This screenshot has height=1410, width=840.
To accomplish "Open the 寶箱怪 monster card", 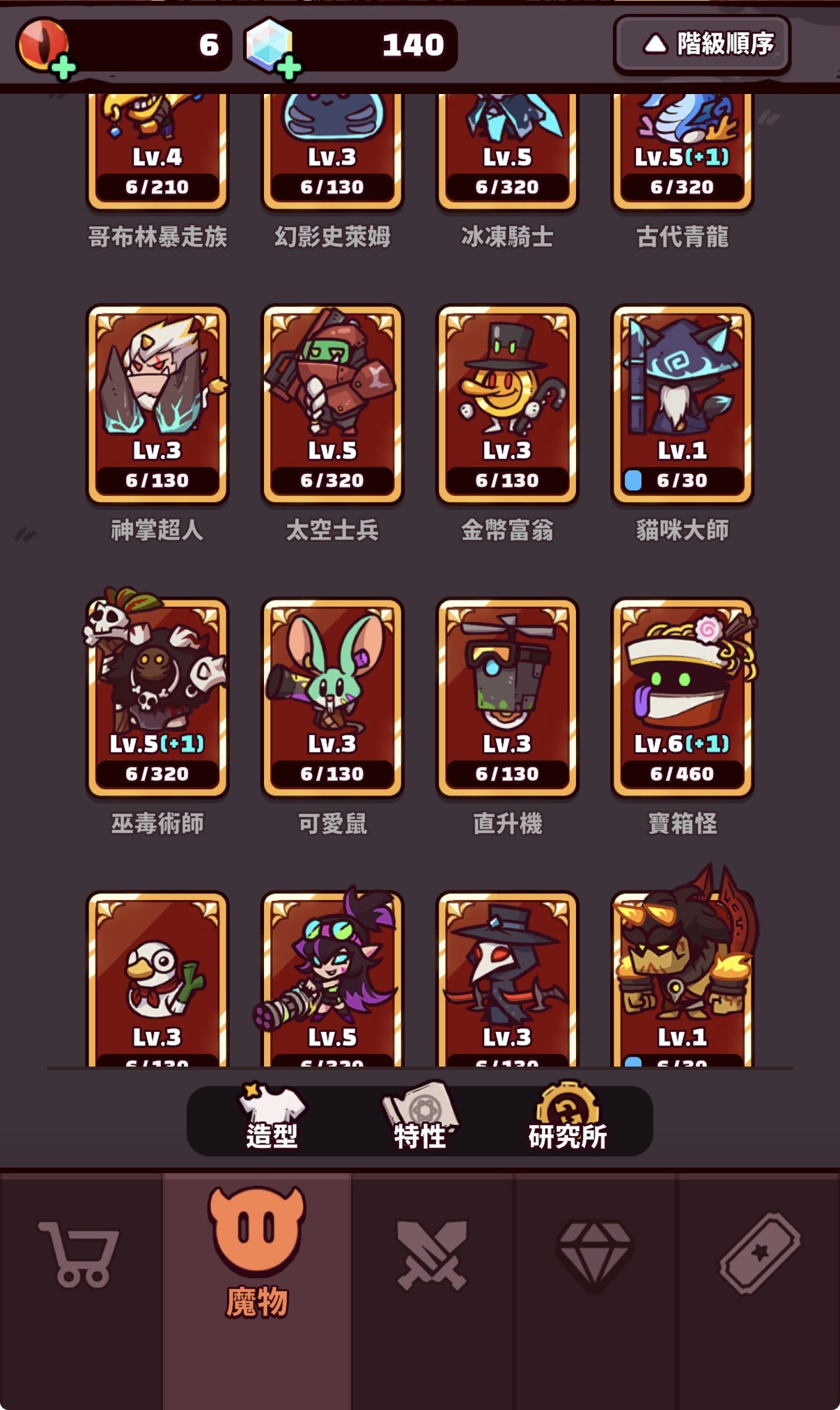I will 682,697.
